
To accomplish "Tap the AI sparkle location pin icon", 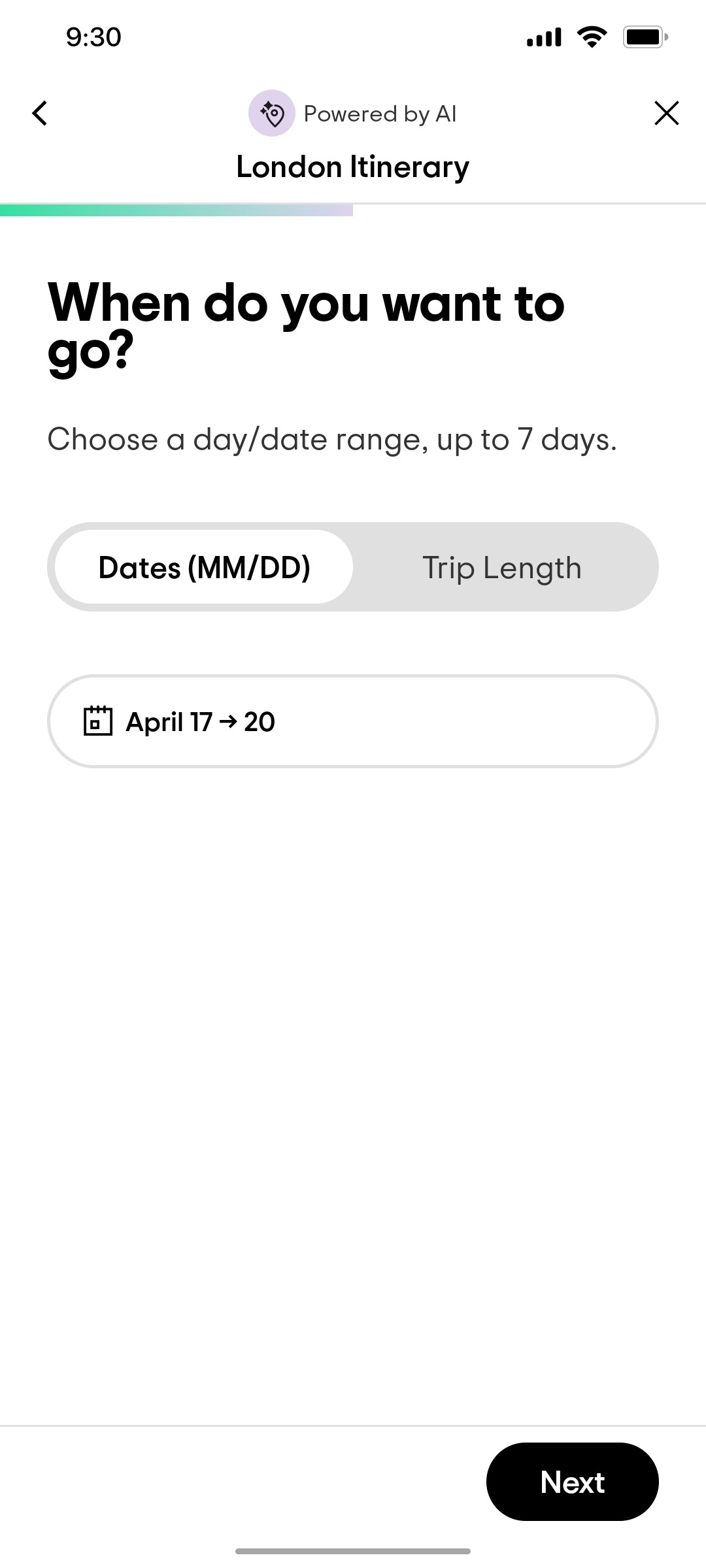I will pyautogui.click(x=273, y=112).
